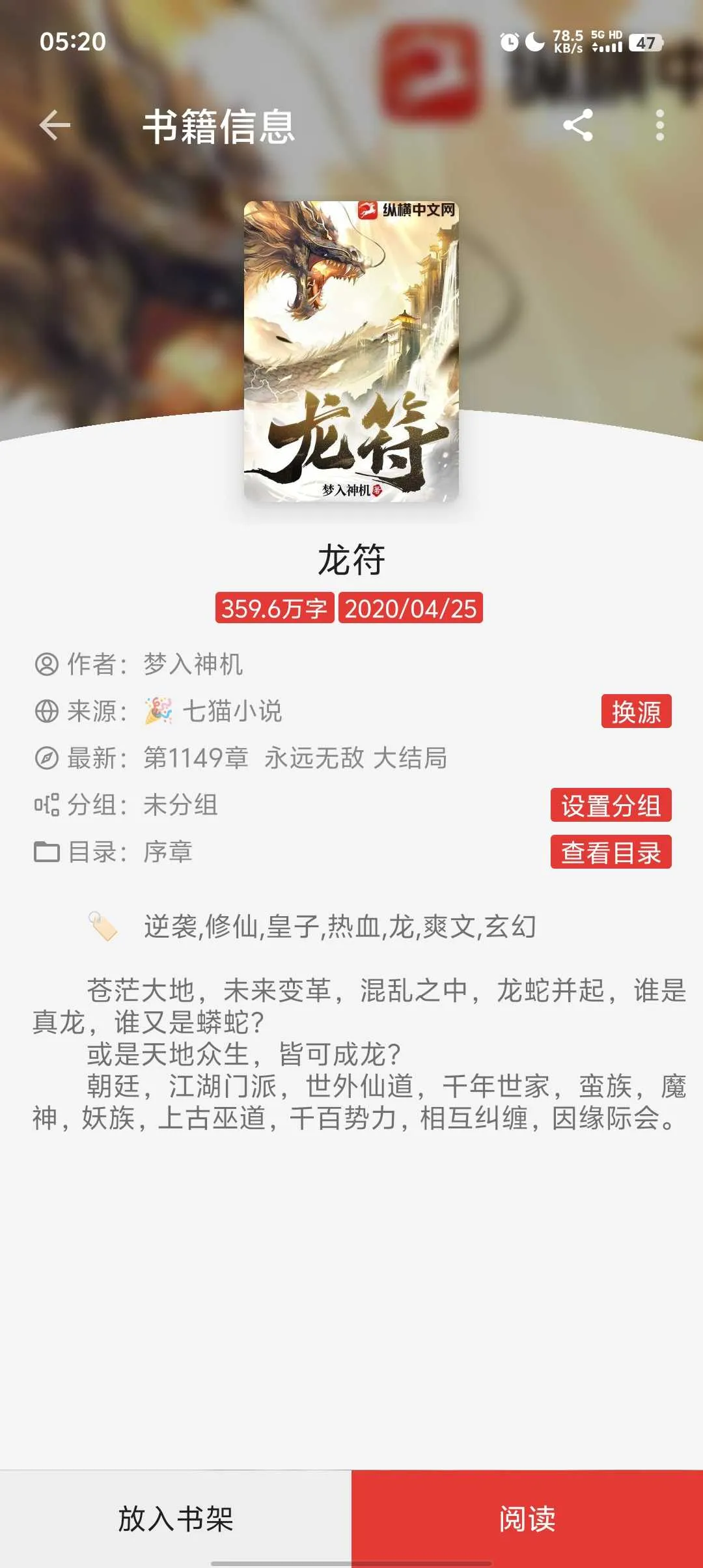The width and height of the screenshot is (703, 1568).
Task: Open the catalog via 查看目录
Action: (611, 852)
